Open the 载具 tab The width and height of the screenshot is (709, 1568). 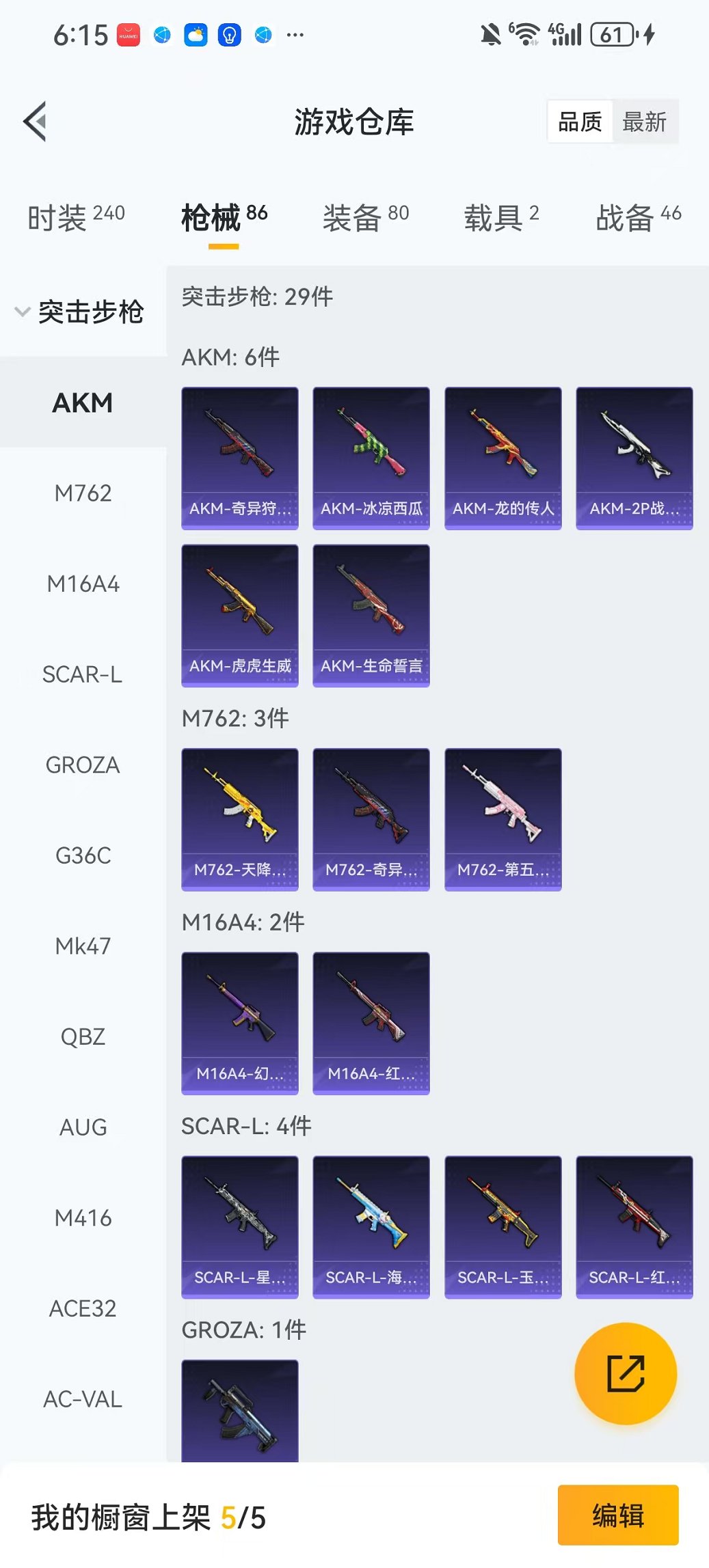click(x=501, y=217)
